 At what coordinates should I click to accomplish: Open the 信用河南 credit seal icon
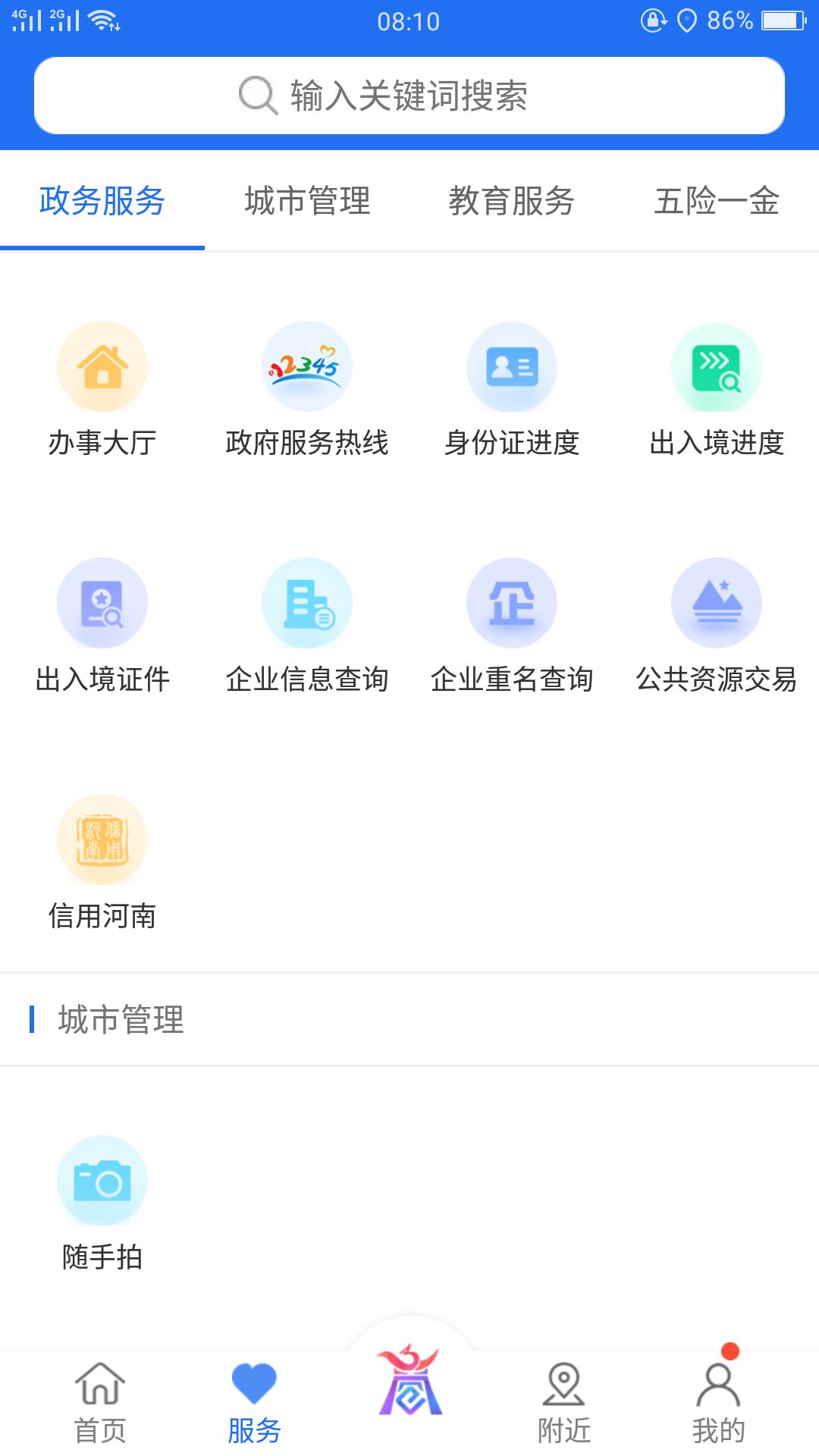pyautogui.click(x=102, y=839)
